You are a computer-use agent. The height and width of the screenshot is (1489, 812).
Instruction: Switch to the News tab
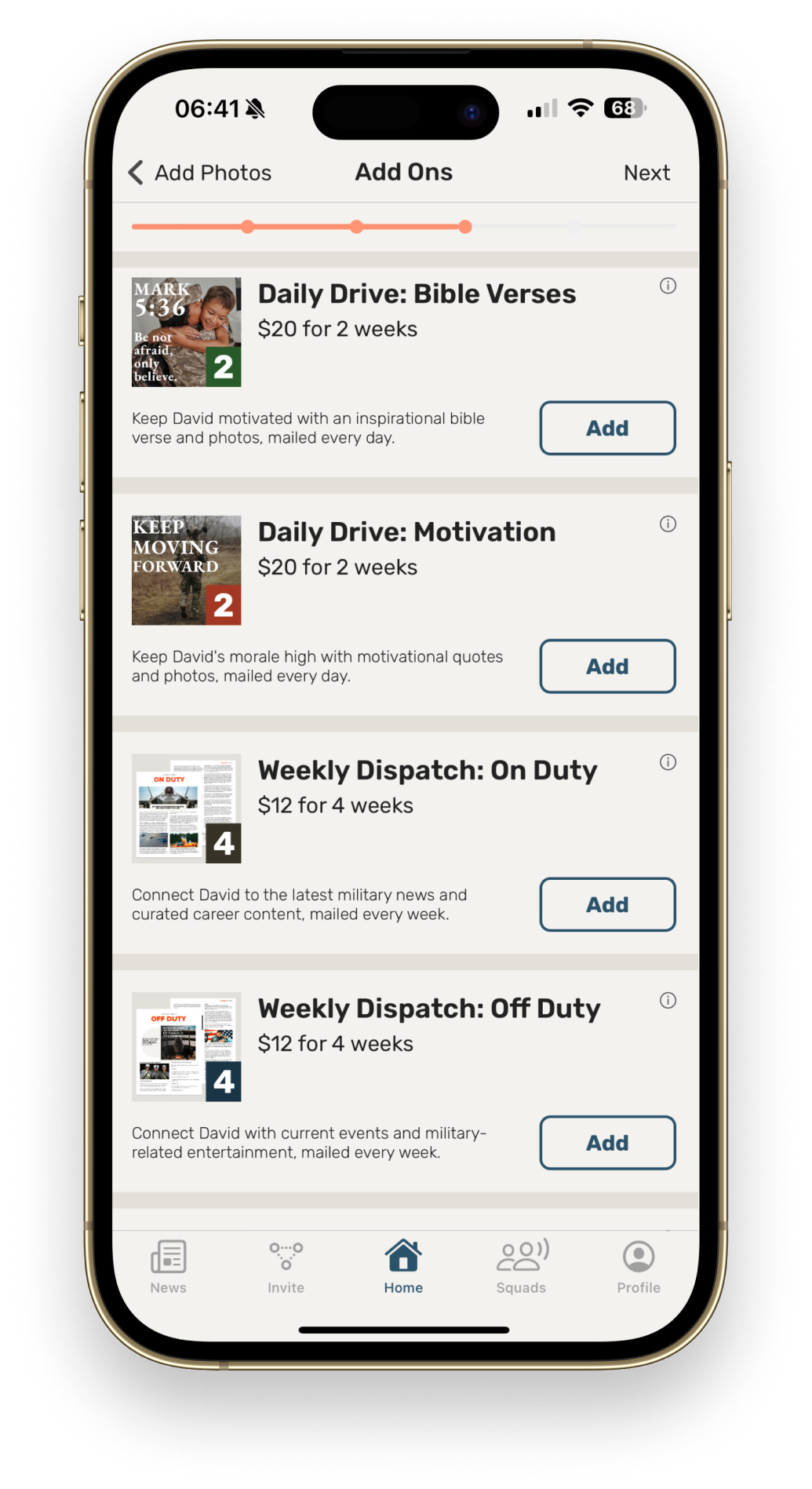pos(169,1266)
